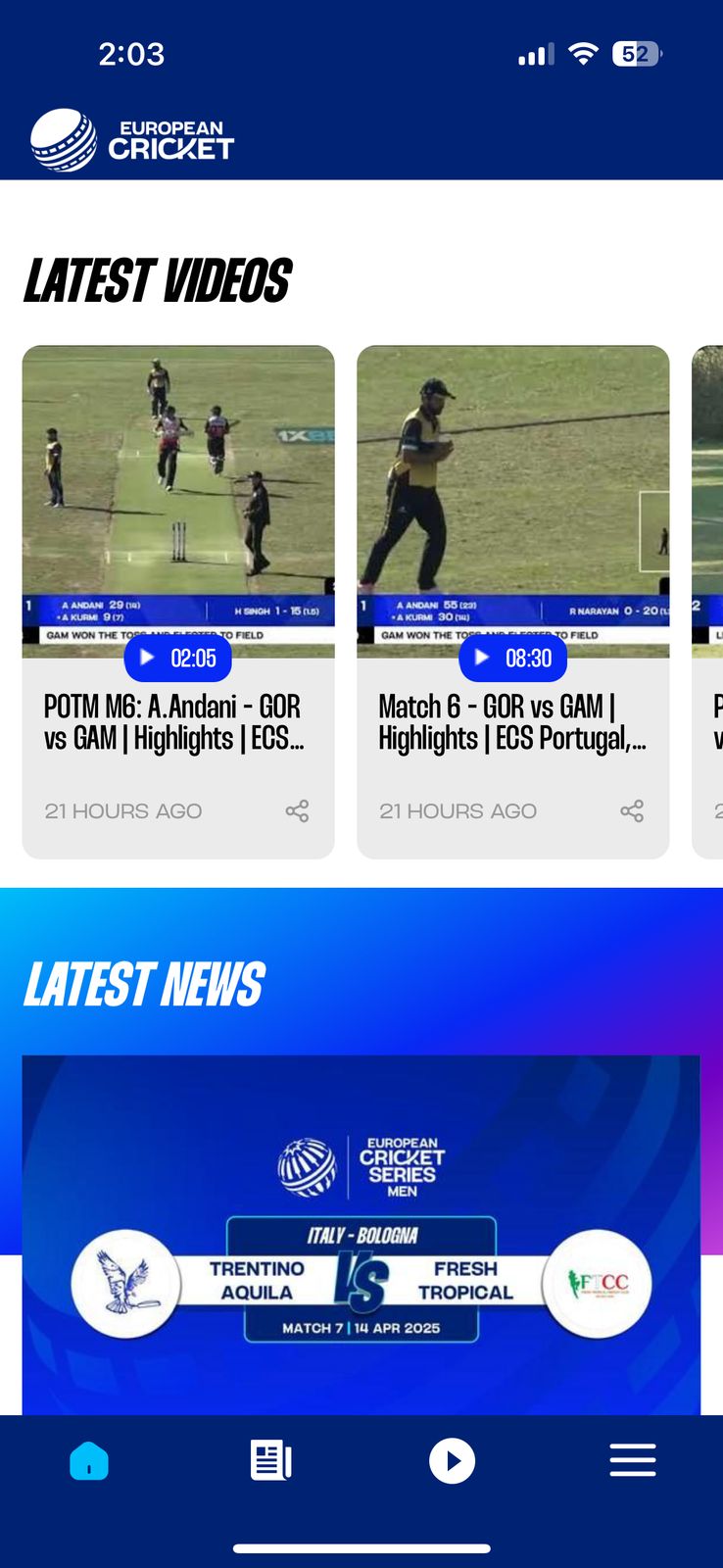This screenshot has height=1568, width=723.
Task: Tap the Videos play icon in bottom navigation
Action: point(452,1459)
